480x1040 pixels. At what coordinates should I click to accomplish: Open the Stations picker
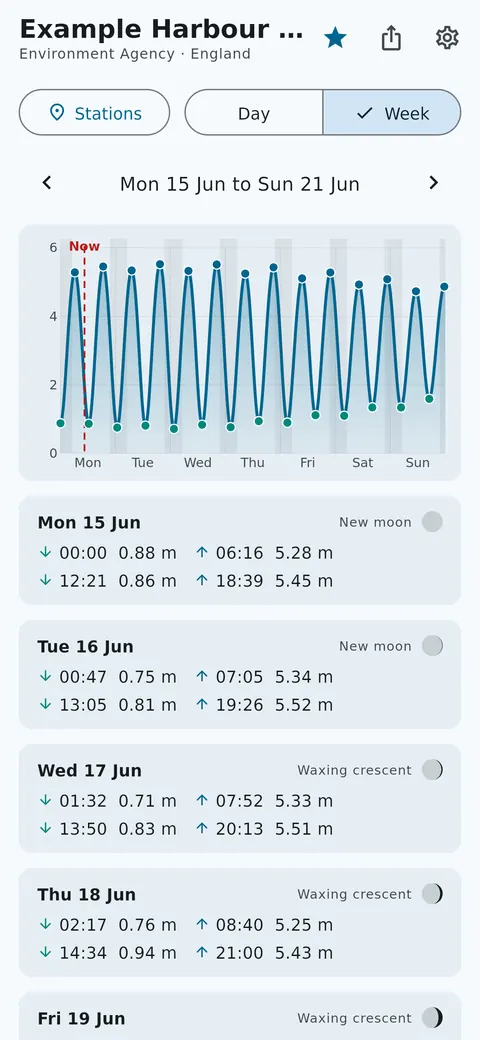[94, 113]
